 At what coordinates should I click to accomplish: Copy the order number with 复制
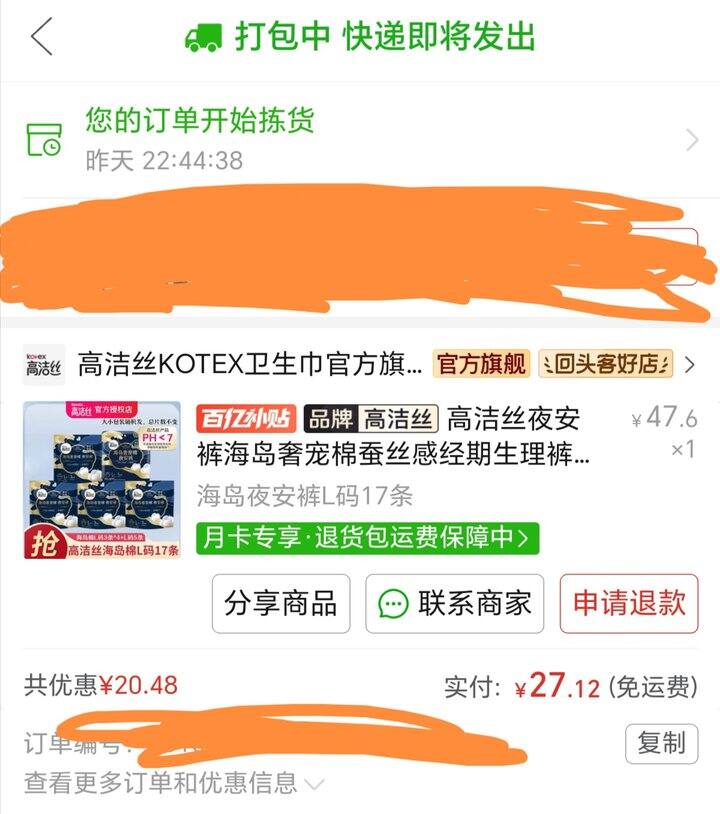pyautogui.click(x=661, y=743)
